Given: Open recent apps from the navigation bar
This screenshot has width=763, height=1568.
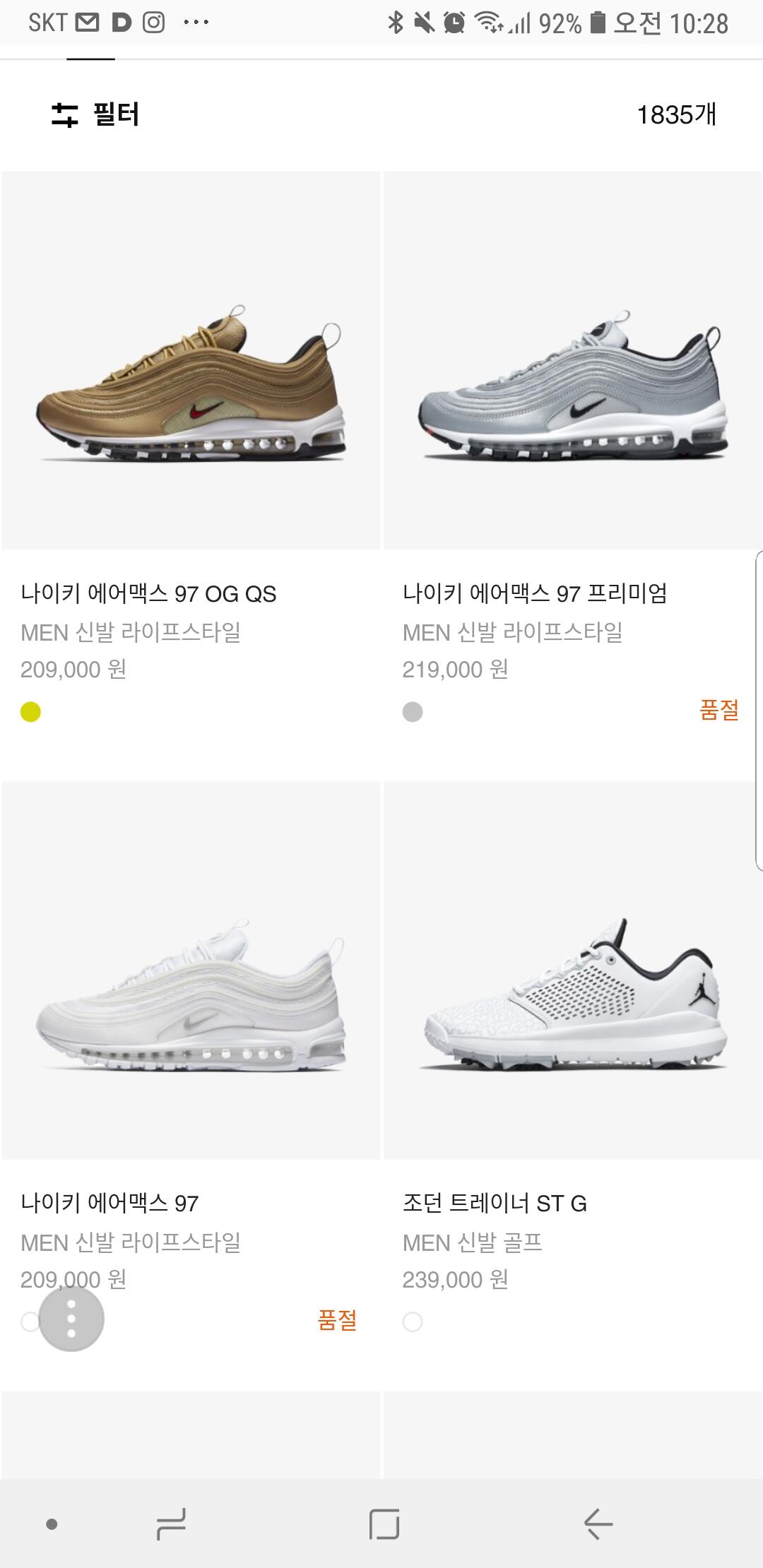Looking at the screenshot, I should [172, 1524].
